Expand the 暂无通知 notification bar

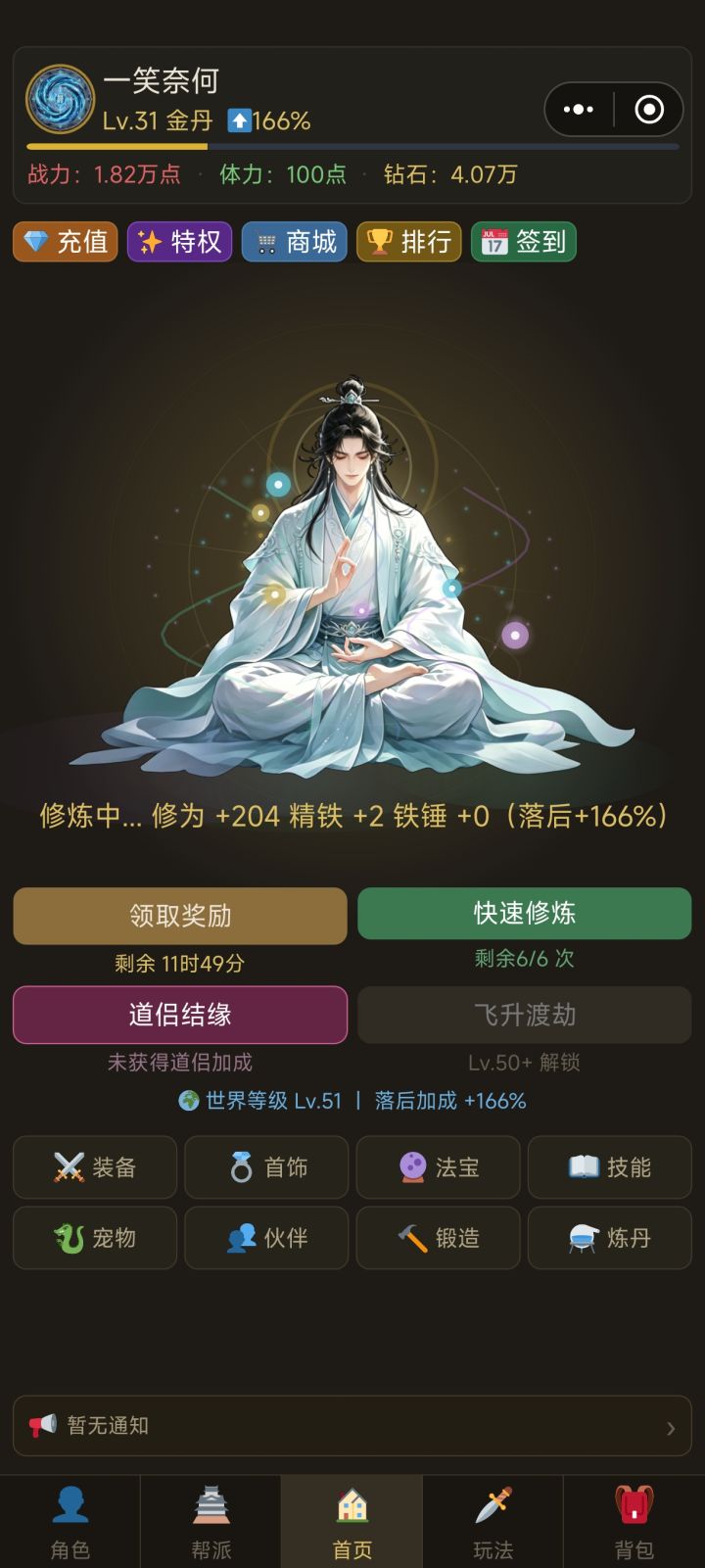352,1427
